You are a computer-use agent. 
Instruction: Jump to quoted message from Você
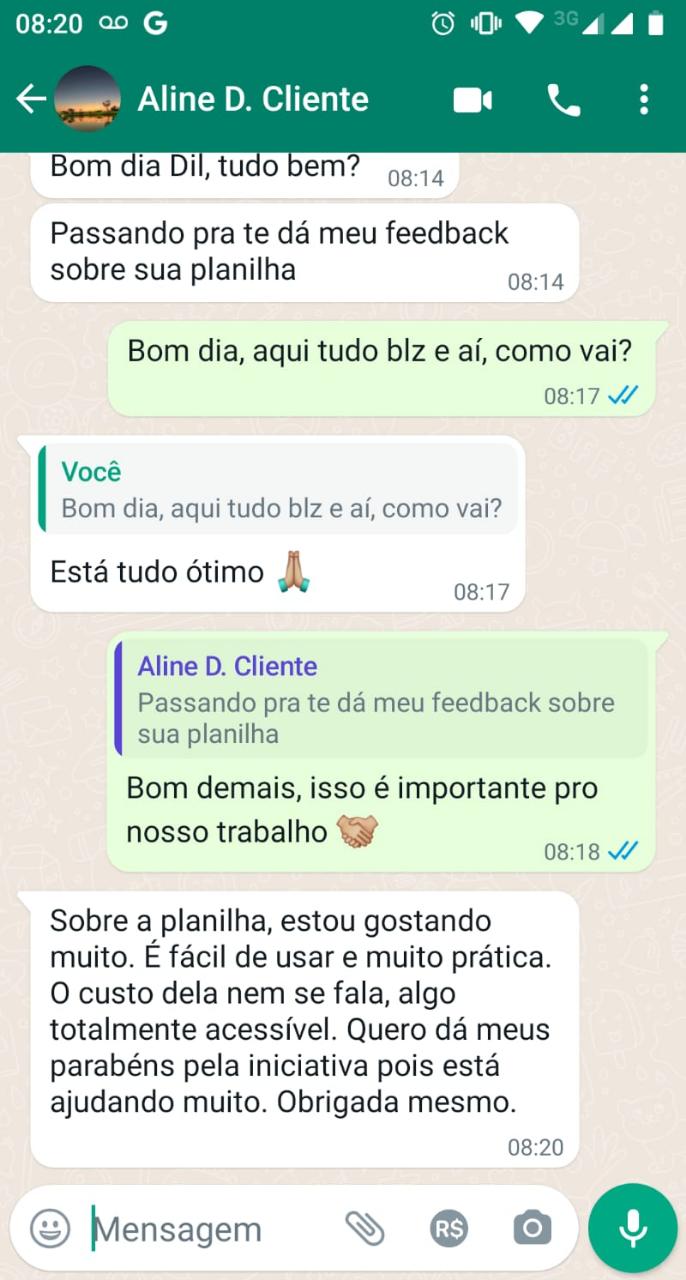(280, 490)
